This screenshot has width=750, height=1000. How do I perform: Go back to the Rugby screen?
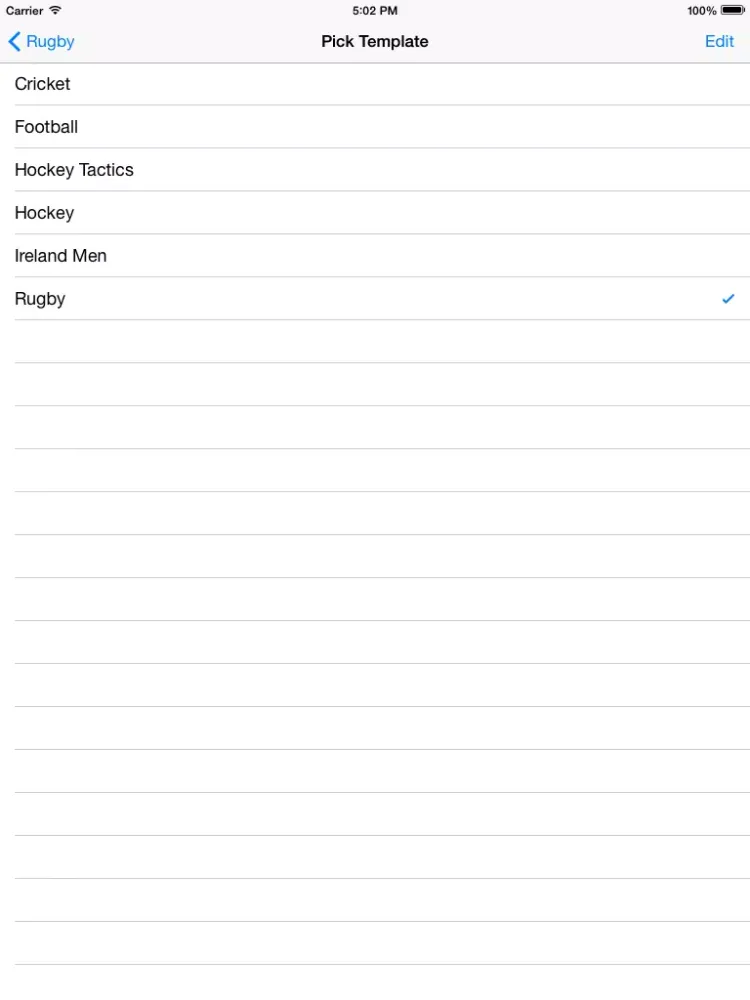(x=42, y=41)
